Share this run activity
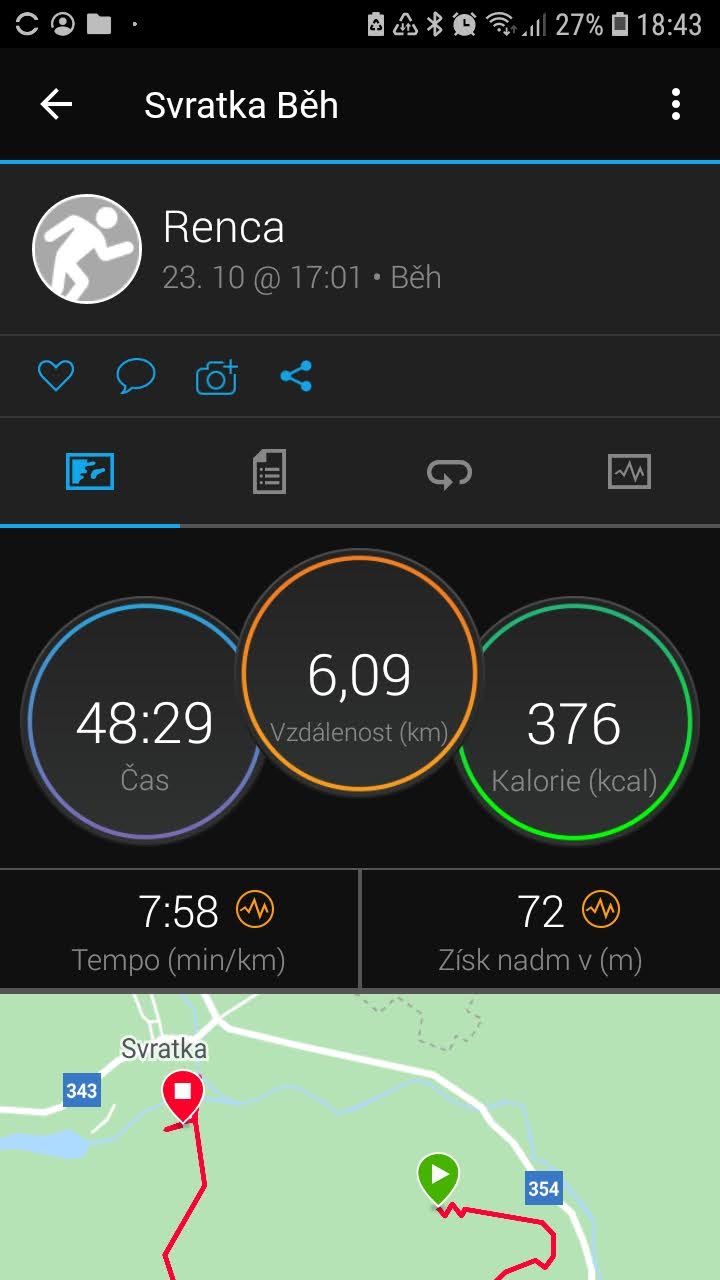Viewport: 720px width, 1280px height. (296, 376)
